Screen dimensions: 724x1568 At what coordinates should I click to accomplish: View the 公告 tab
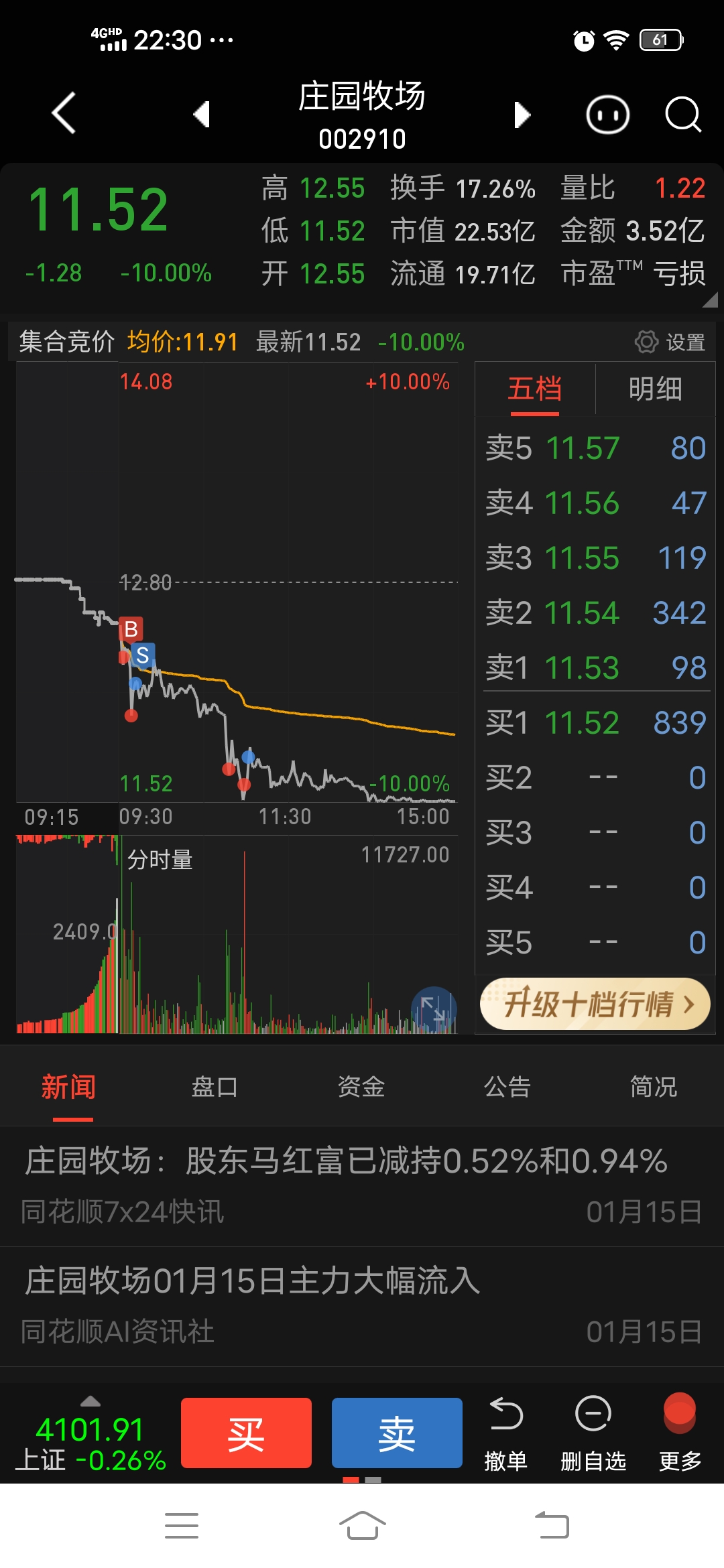pyautogui.click(x=507, y=1087)
